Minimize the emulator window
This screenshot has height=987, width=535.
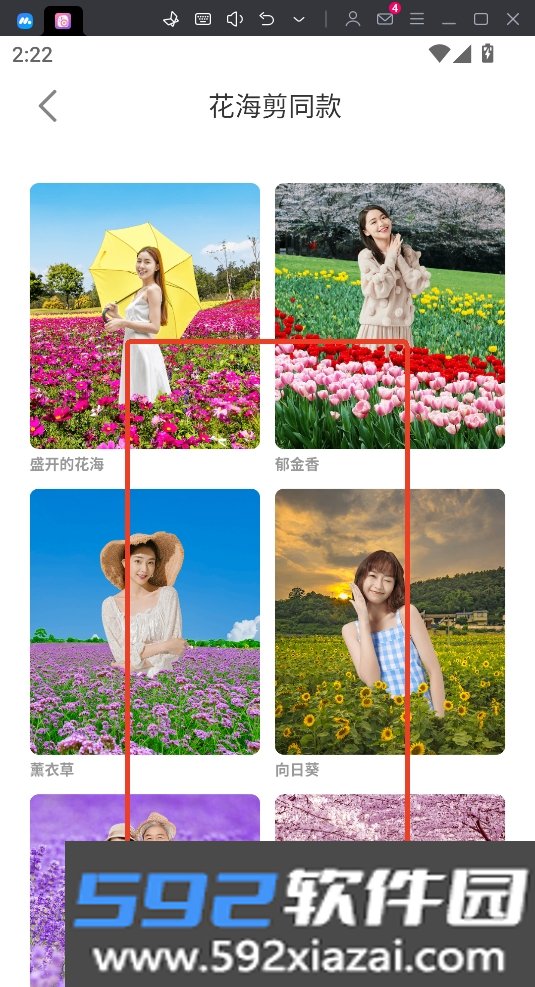pyautogui.click(x=449, y=20)
